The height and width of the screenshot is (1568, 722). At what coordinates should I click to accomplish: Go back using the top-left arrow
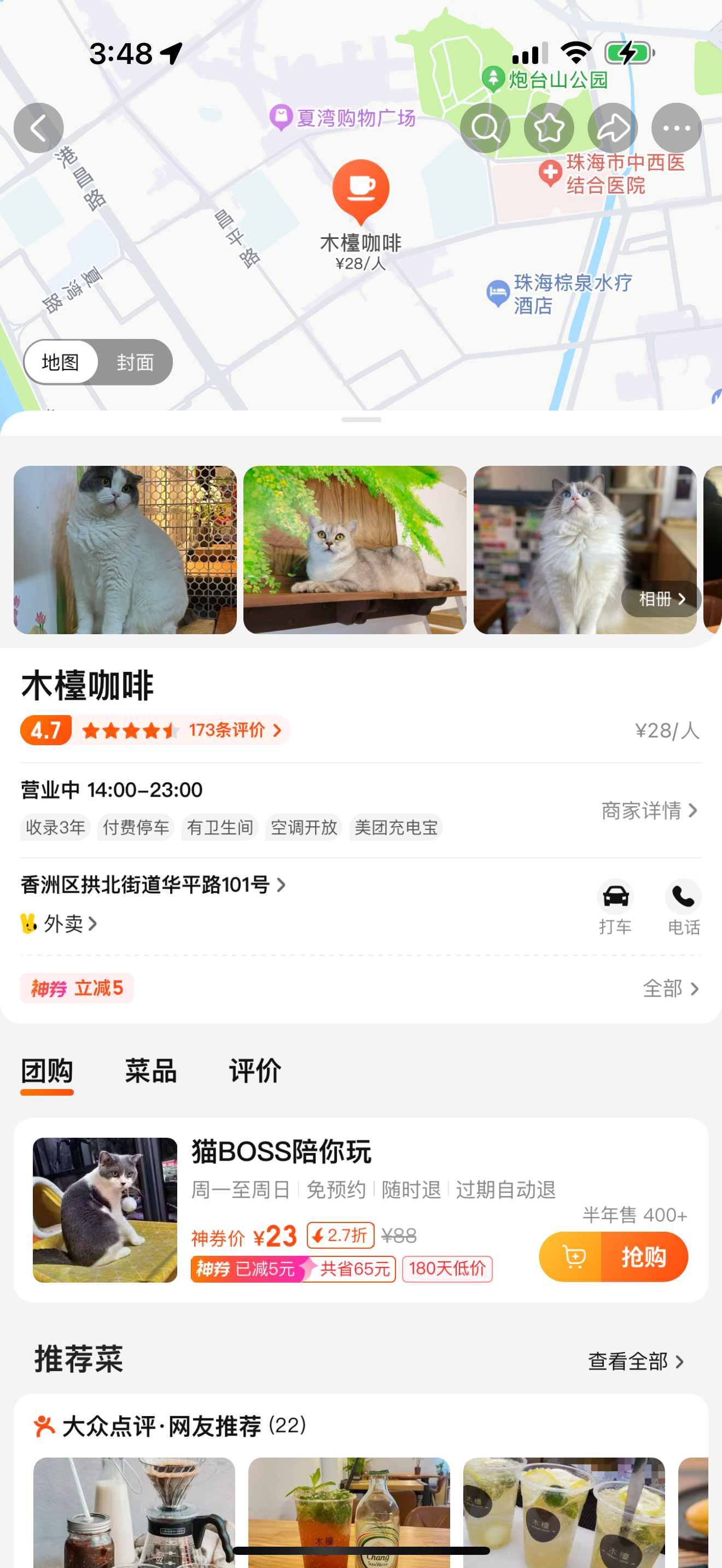coord(38,128)
